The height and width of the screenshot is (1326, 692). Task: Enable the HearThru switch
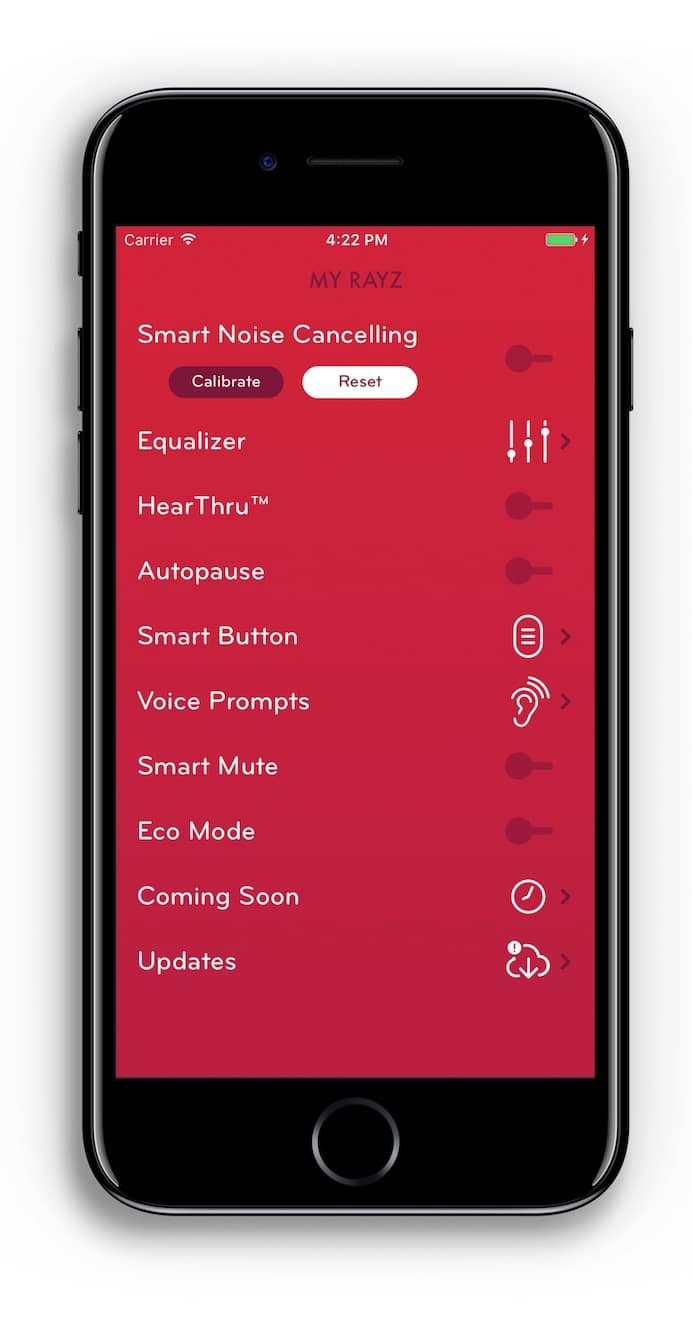tap(528, 506)
